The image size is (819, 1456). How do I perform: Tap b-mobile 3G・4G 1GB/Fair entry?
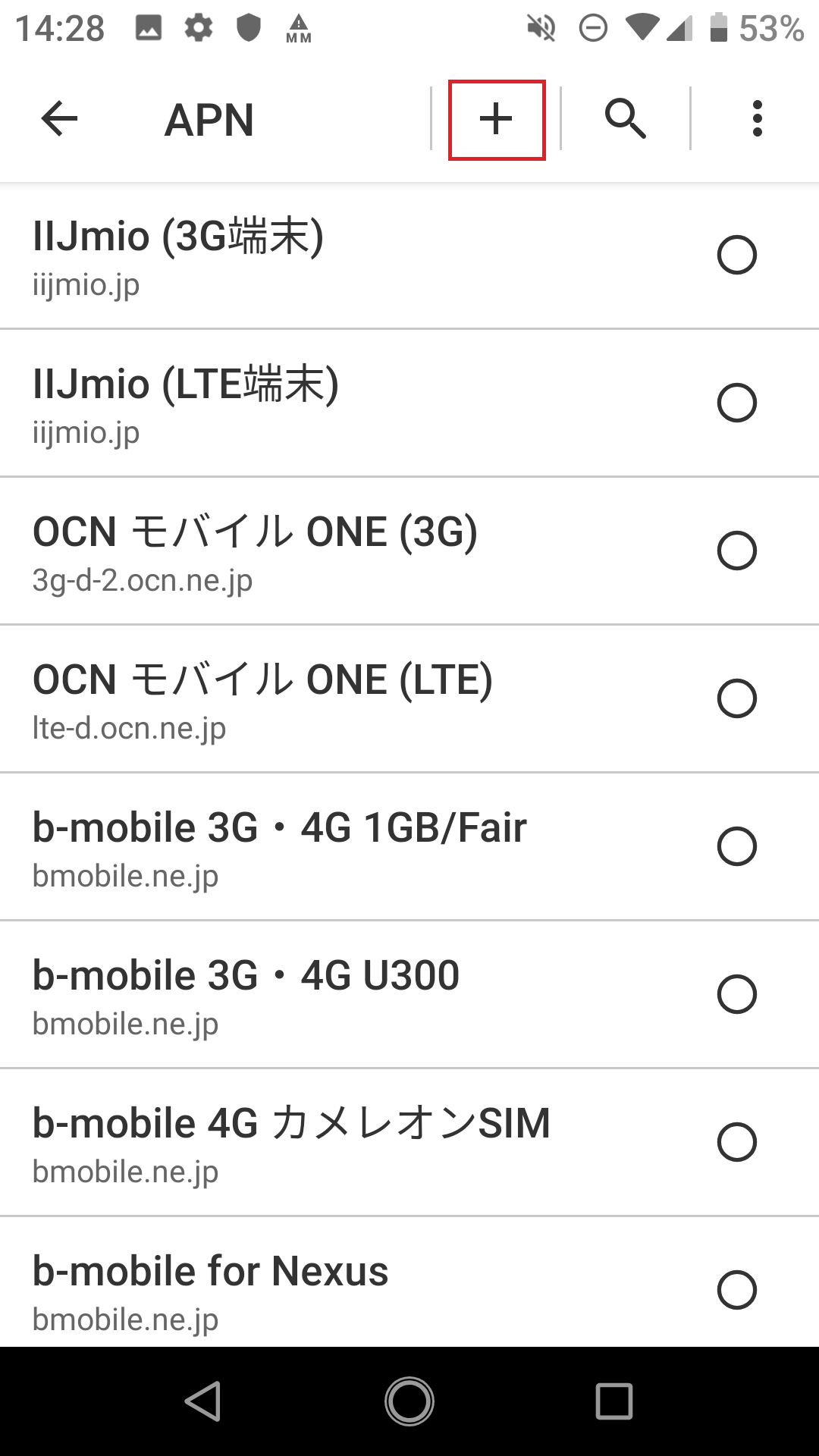tap(303, 846)
